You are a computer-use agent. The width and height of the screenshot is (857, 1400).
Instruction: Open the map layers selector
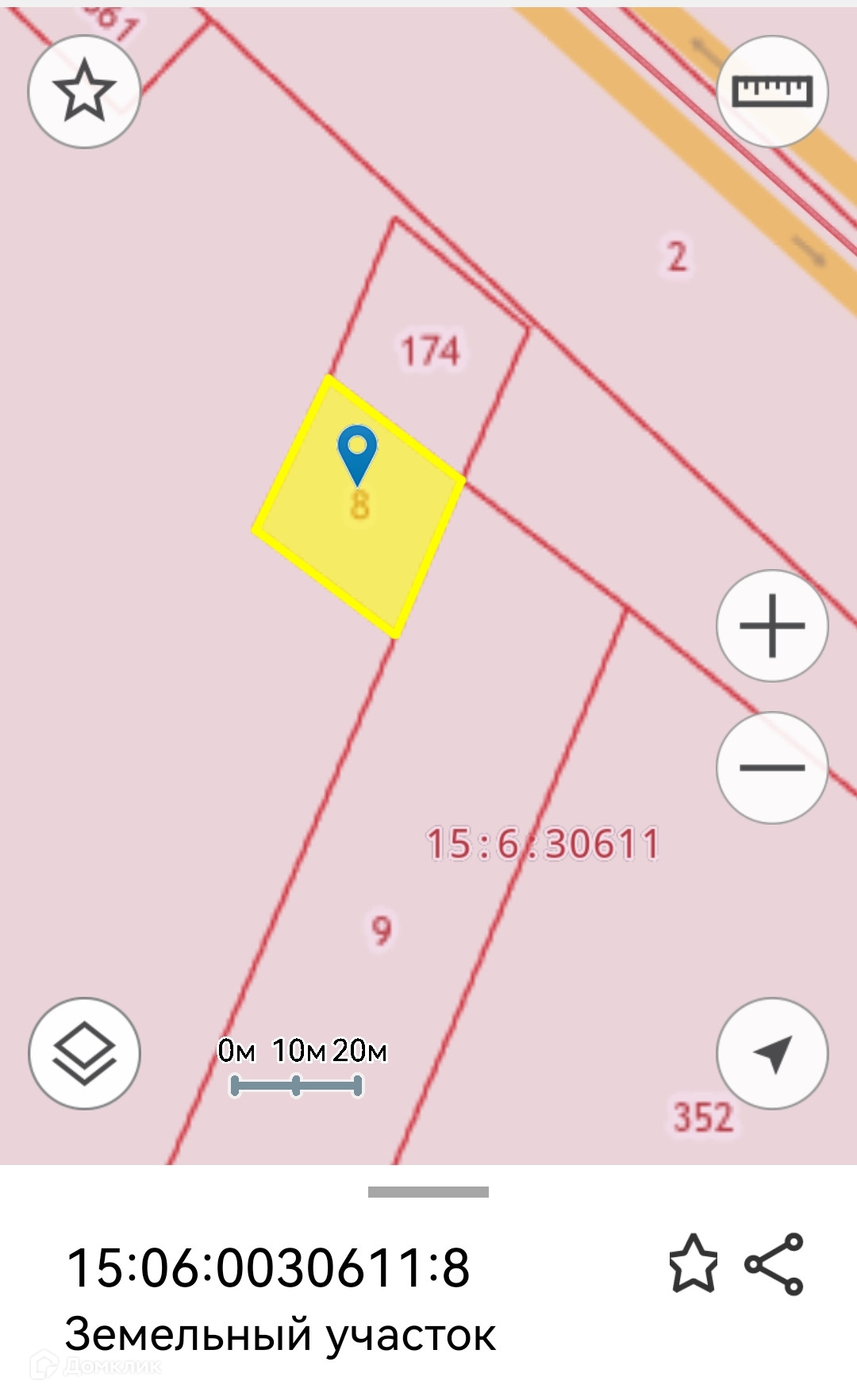pyautogui.click(x=84, y=1052)
